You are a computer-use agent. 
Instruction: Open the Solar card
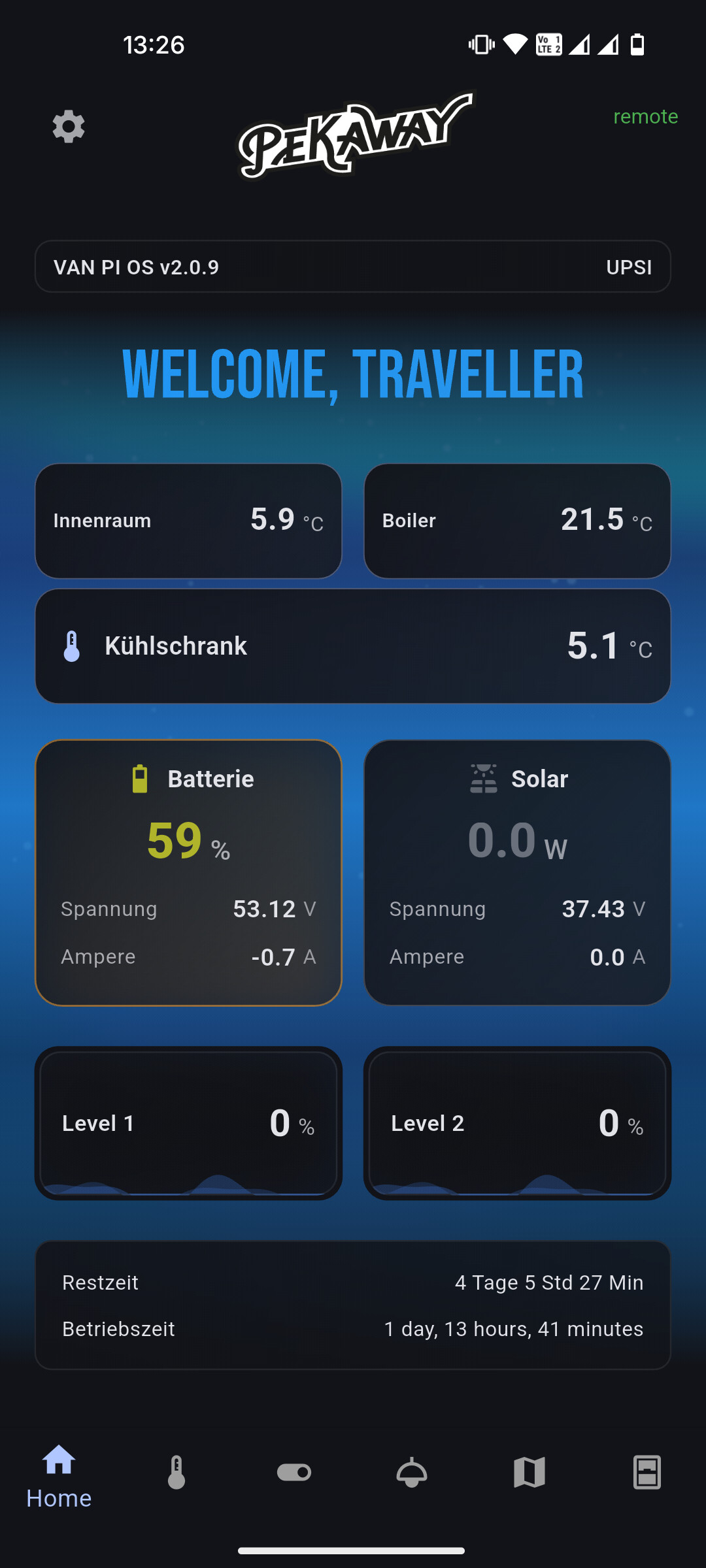[517, 872]
